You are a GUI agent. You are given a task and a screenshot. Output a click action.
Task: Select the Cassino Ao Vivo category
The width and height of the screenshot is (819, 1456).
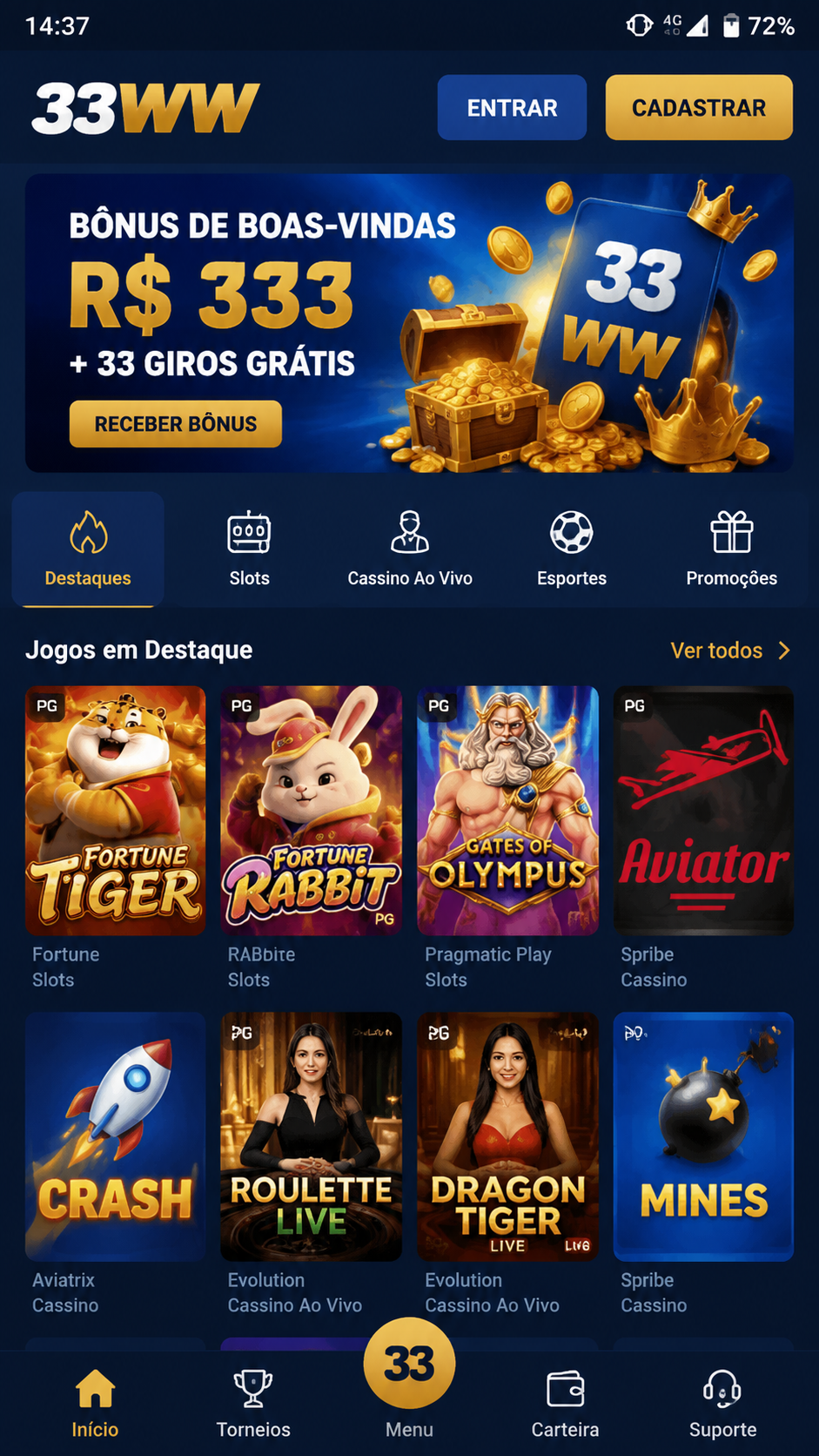(410, 549)
